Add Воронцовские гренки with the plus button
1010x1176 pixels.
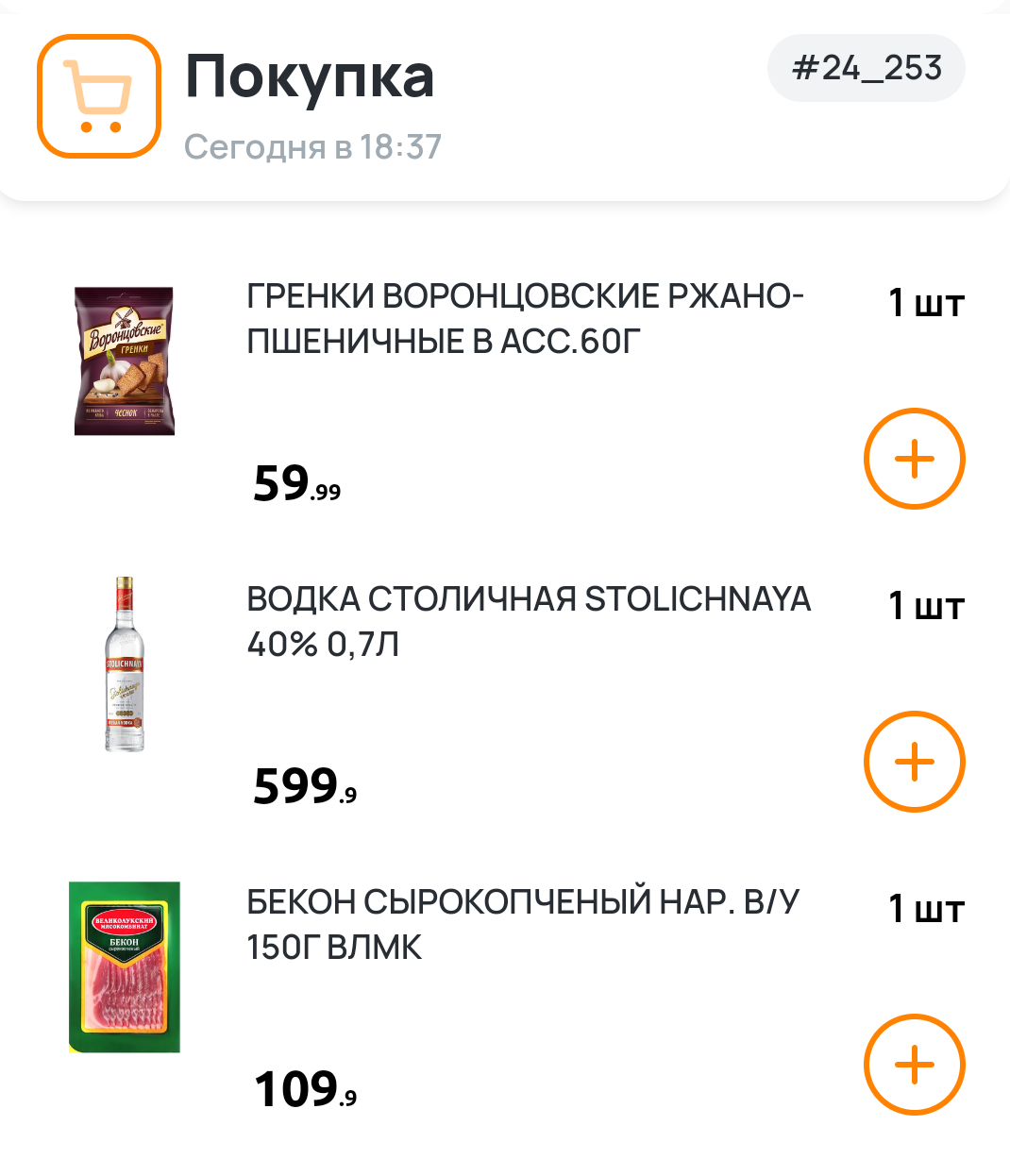tap(914, 460)
